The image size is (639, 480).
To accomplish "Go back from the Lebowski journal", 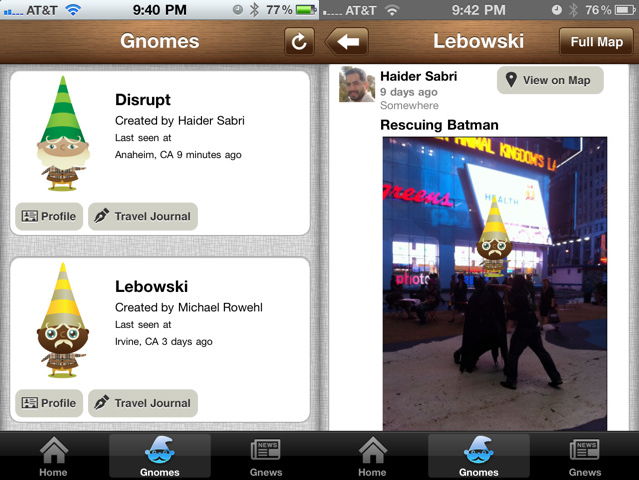I will pos(347,42).
